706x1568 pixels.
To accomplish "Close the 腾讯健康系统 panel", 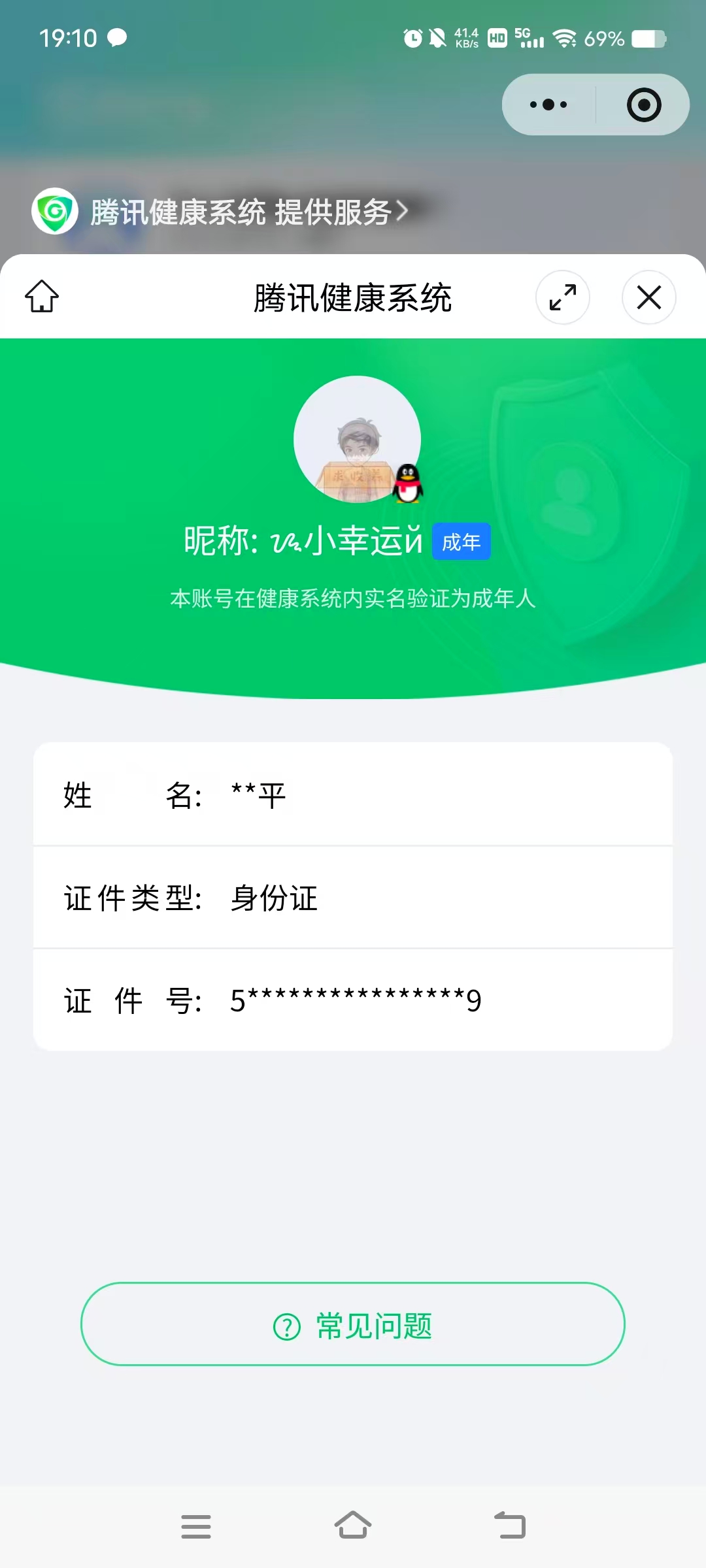I will point(649,297).
